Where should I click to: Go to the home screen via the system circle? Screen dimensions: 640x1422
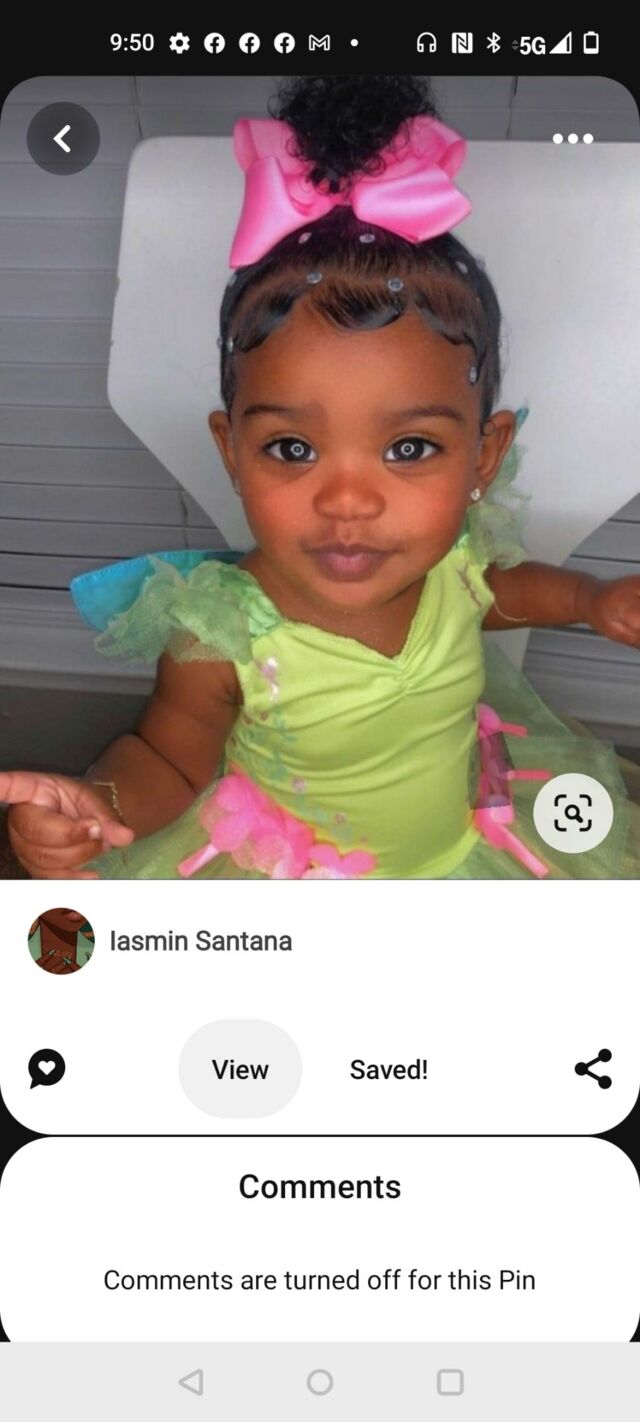[320, 1382]
